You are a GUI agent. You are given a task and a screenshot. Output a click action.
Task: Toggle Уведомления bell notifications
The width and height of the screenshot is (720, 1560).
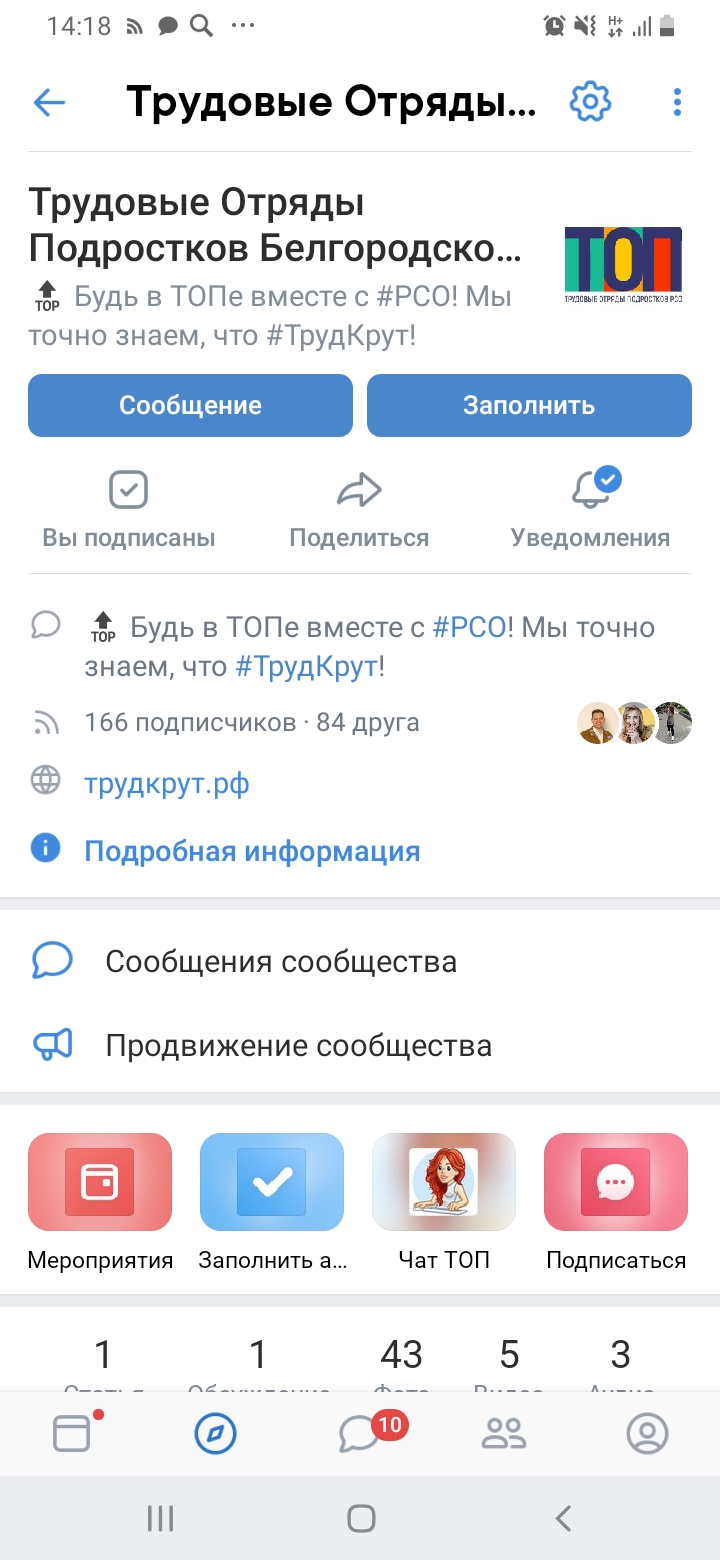click(591, 510)
